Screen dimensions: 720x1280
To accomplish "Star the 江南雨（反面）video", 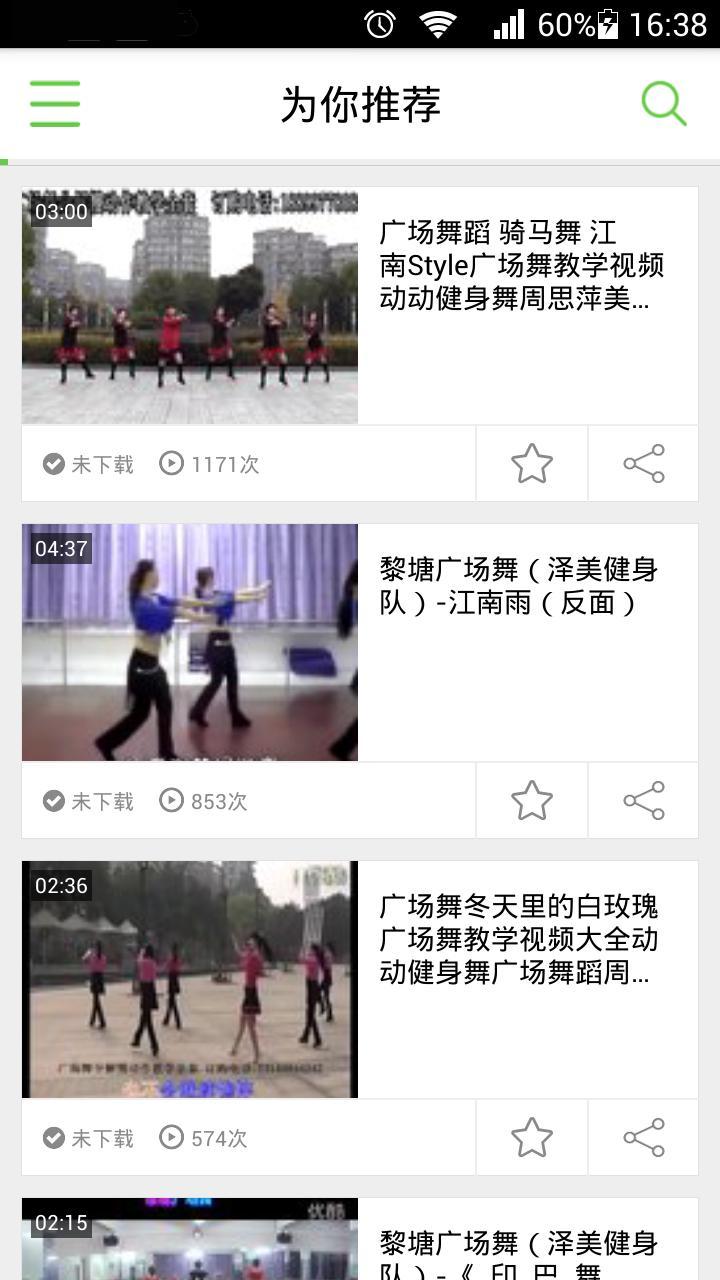I will pos(532,801).
